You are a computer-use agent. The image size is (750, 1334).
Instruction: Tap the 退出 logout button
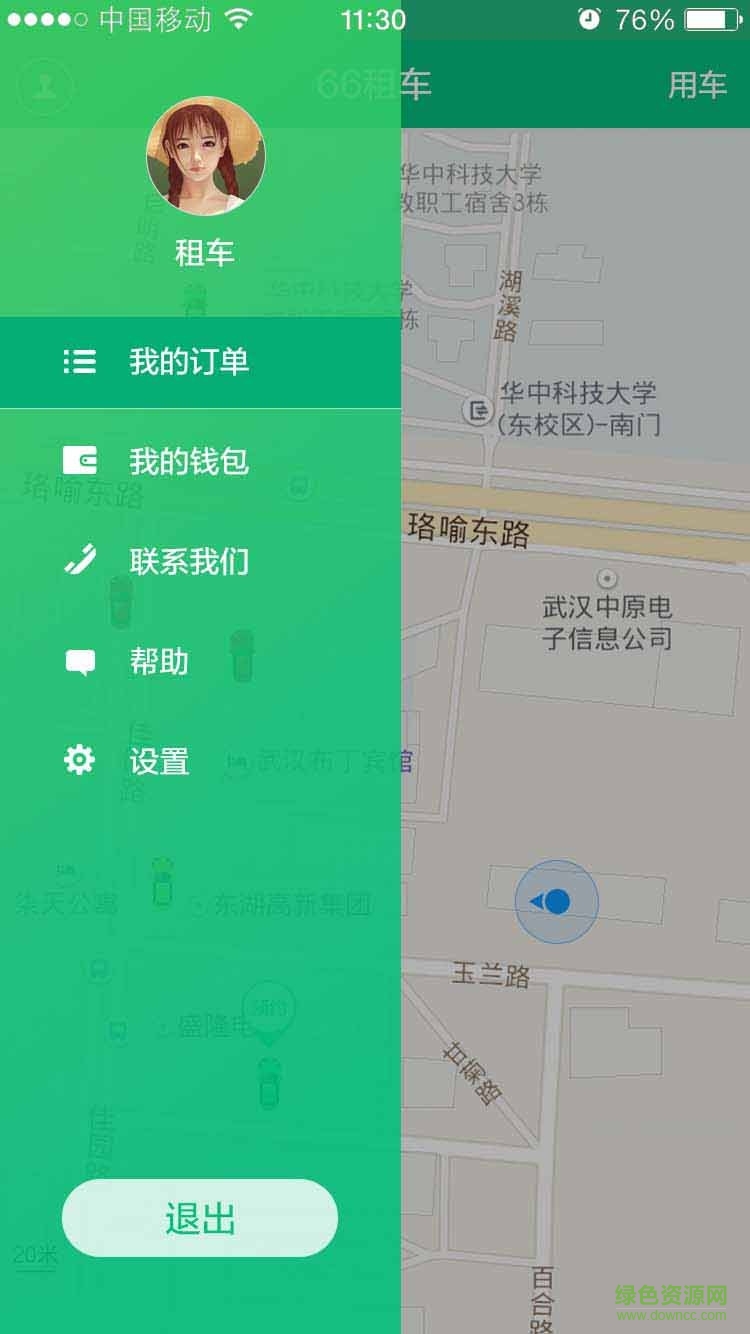click(x=200, y=1218)
